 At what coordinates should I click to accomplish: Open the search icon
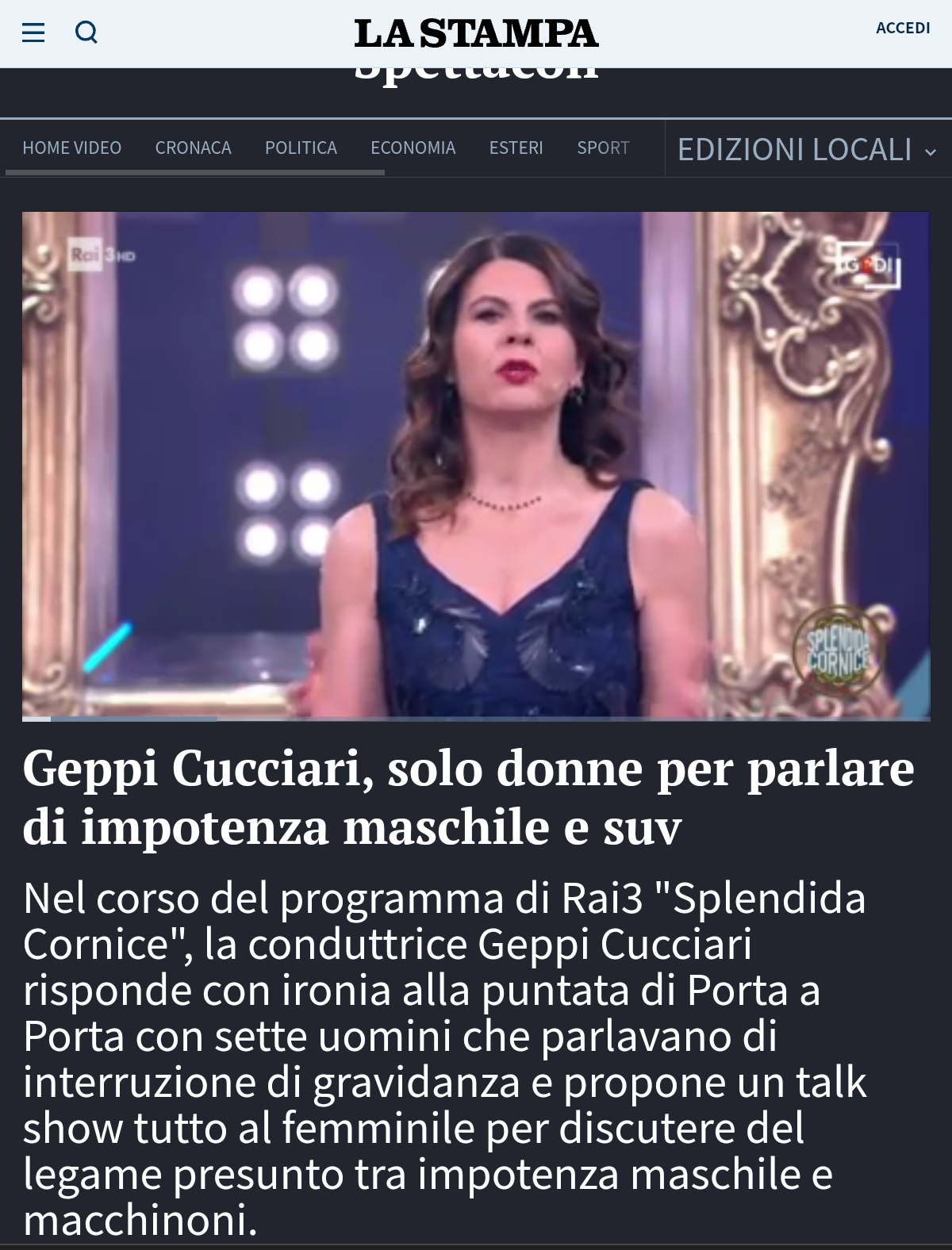click(x=86, y=33)
